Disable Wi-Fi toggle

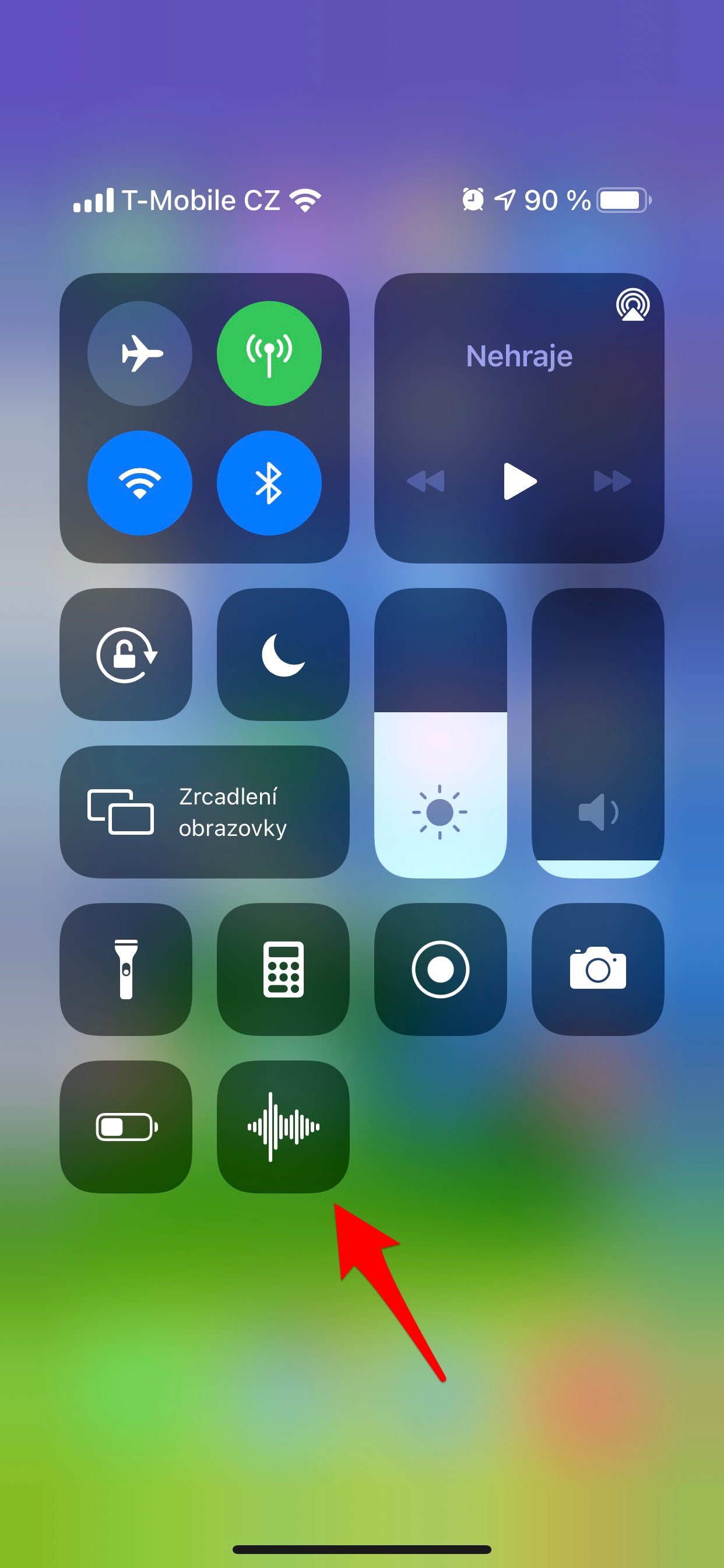pyautogui.click(x=140, y=482)
